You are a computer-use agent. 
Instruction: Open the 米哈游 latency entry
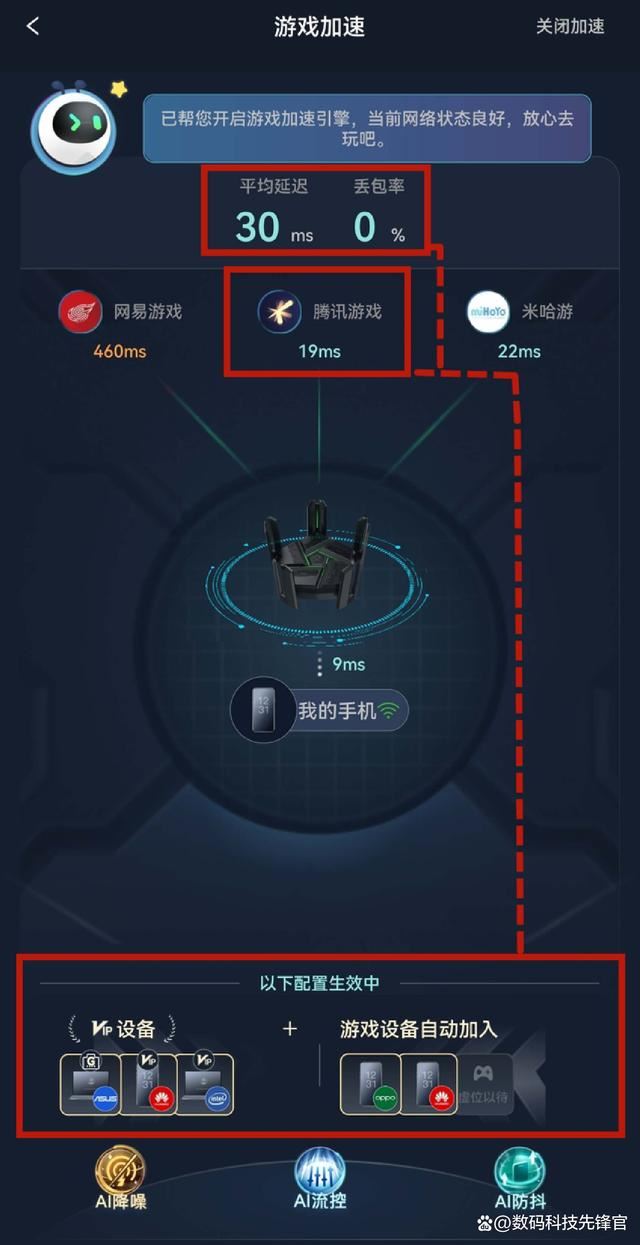pyautogui.click(x=519, y=324)
